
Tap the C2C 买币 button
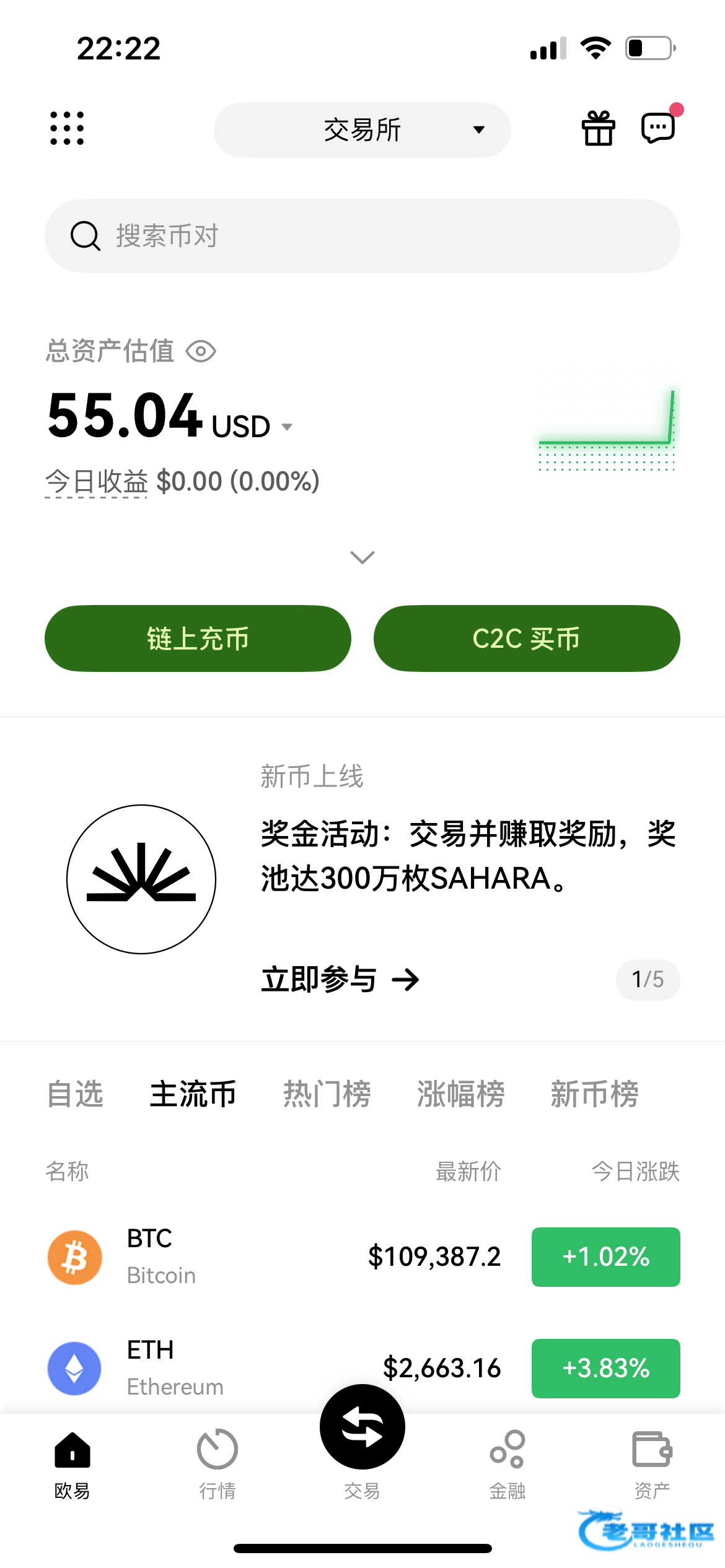pos(527,638)
